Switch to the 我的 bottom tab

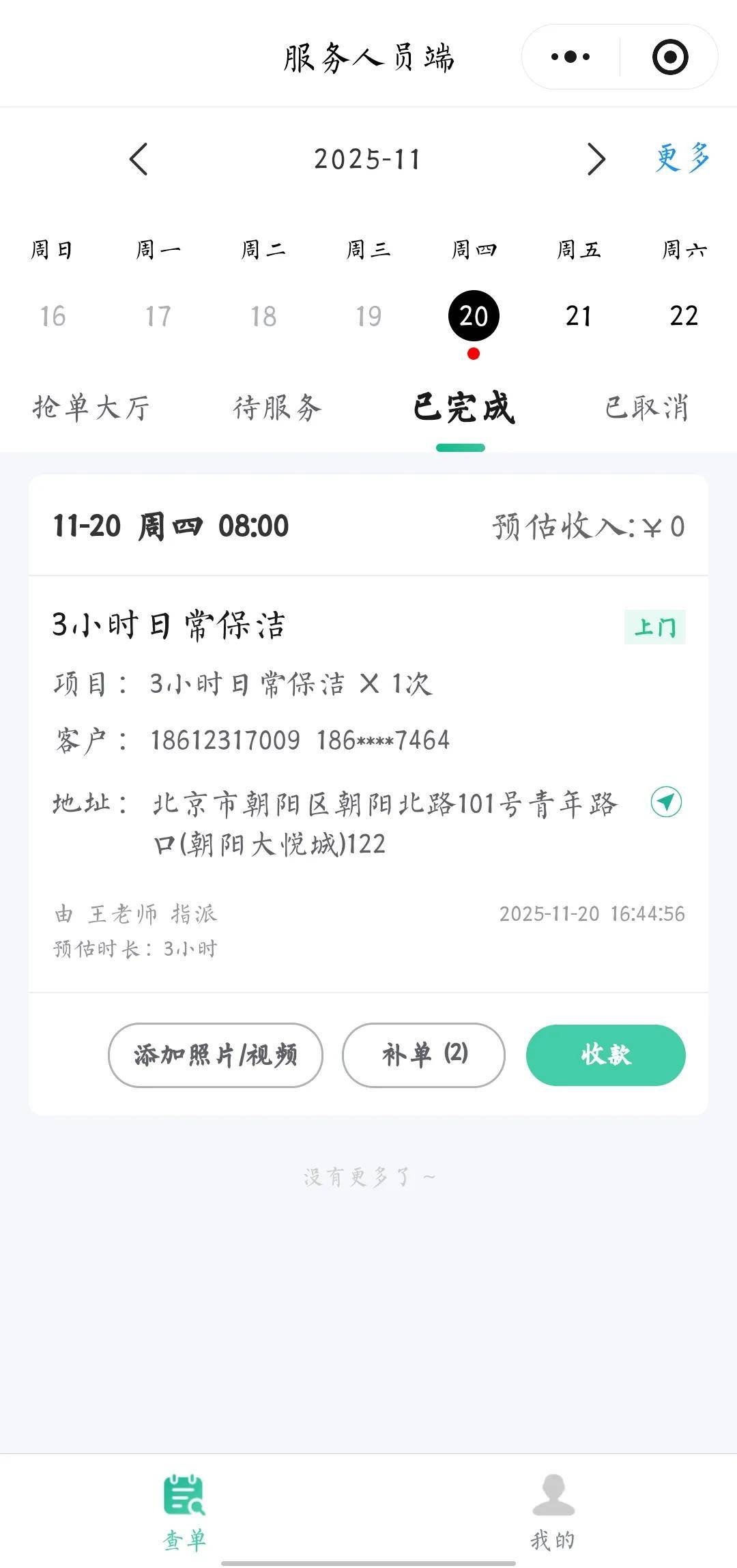pyautogui.click(x=553, y=1511)
